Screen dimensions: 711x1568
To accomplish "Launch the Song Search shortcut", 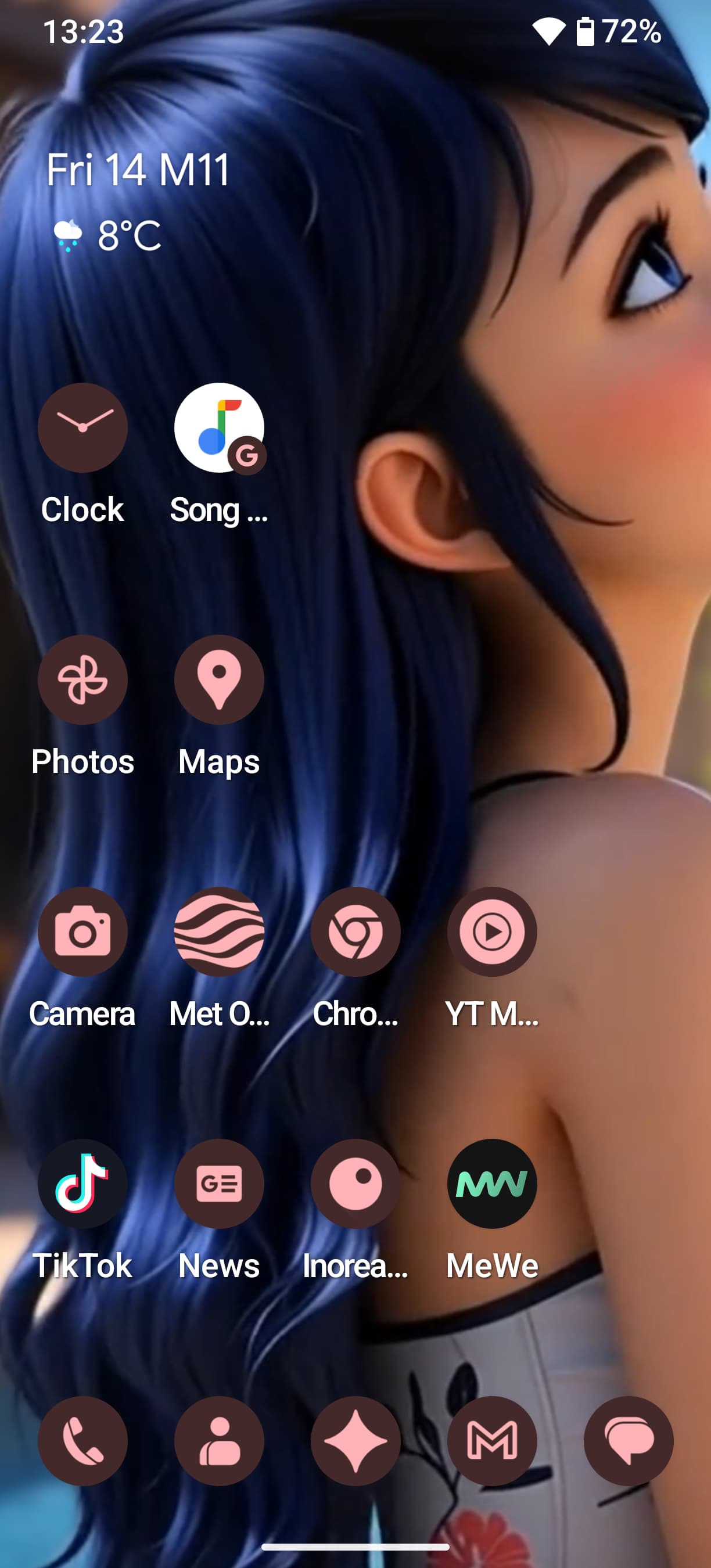I will (x=219, y=428).
